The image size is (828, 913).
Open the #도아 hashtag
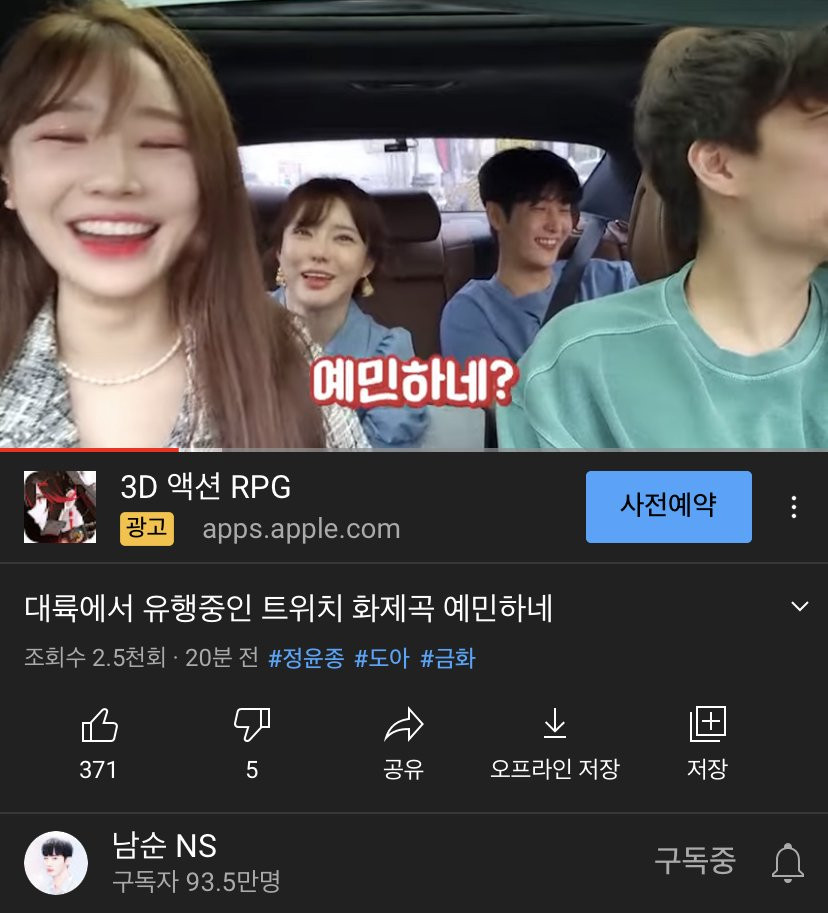(x=382, y=659)
